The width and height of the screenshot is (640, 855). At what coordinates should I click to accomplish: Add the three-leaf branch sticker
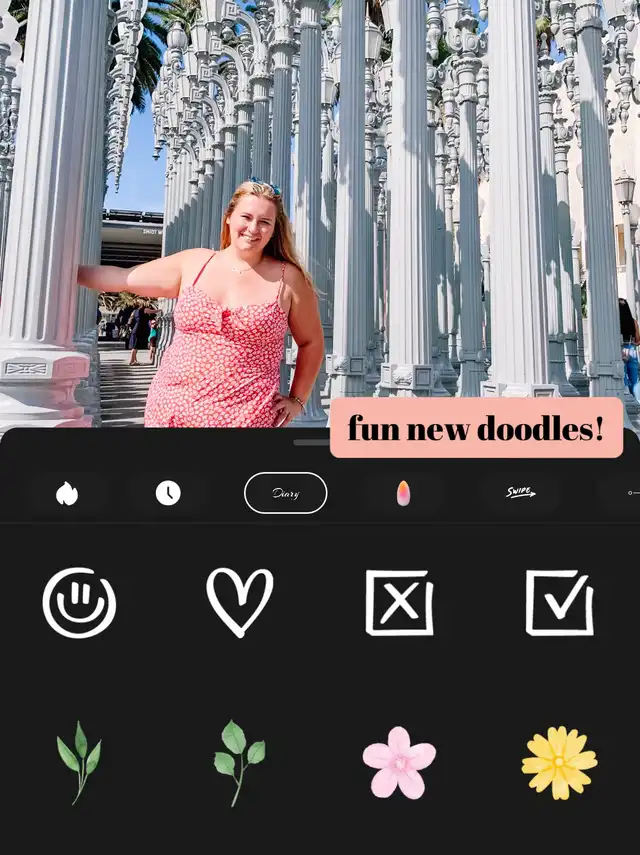coord(239,762)
